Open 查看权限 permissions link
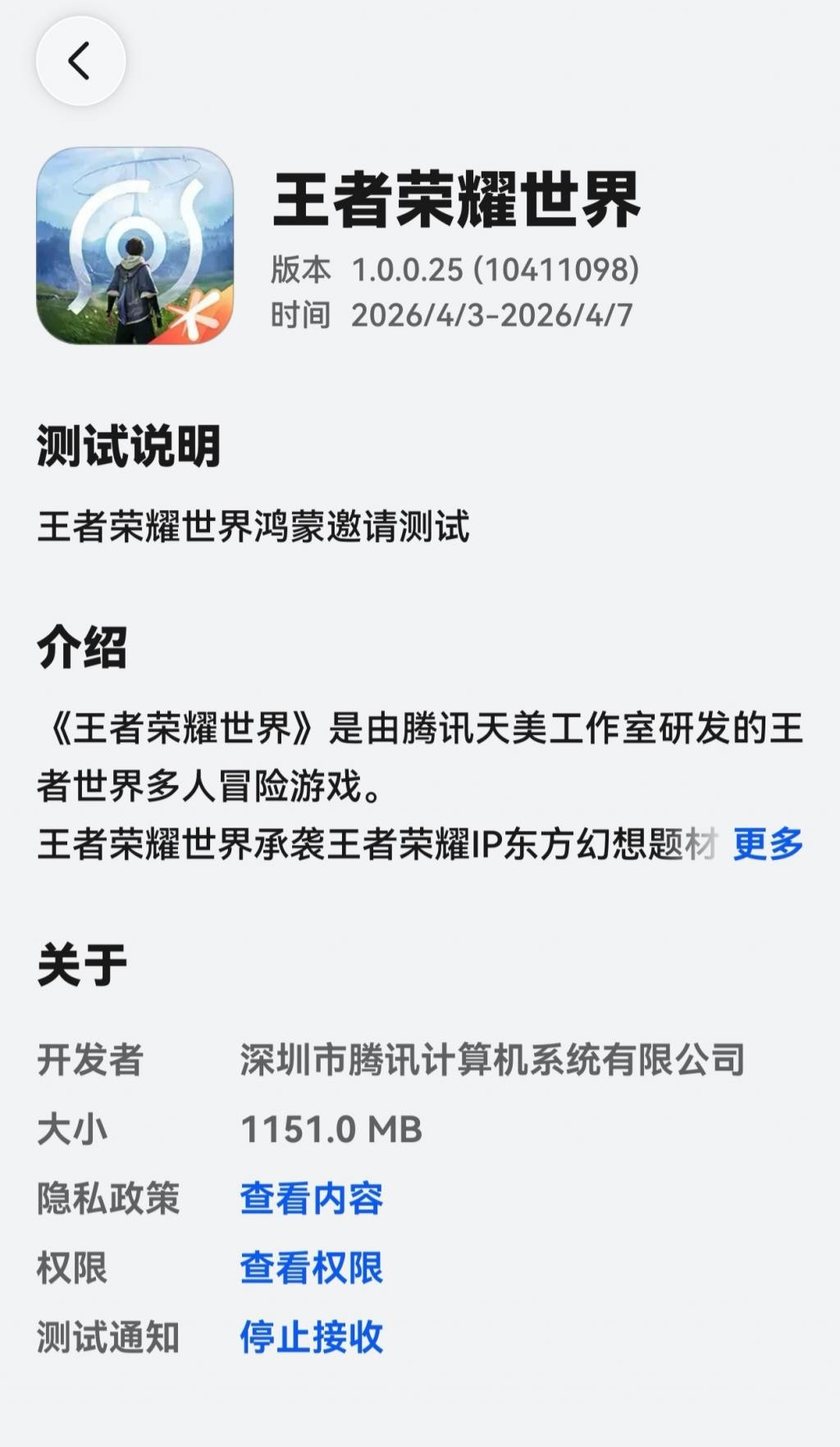 click(x=312, y=1267)
